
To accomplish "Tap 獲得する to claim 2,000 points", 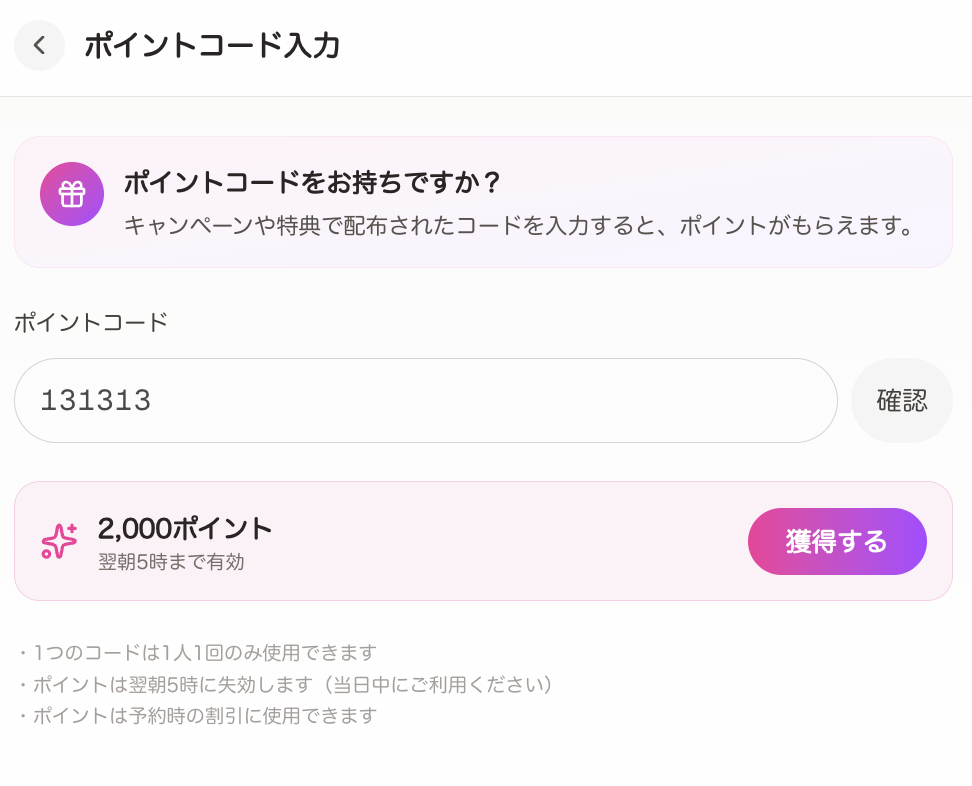I will click(836, 542).
